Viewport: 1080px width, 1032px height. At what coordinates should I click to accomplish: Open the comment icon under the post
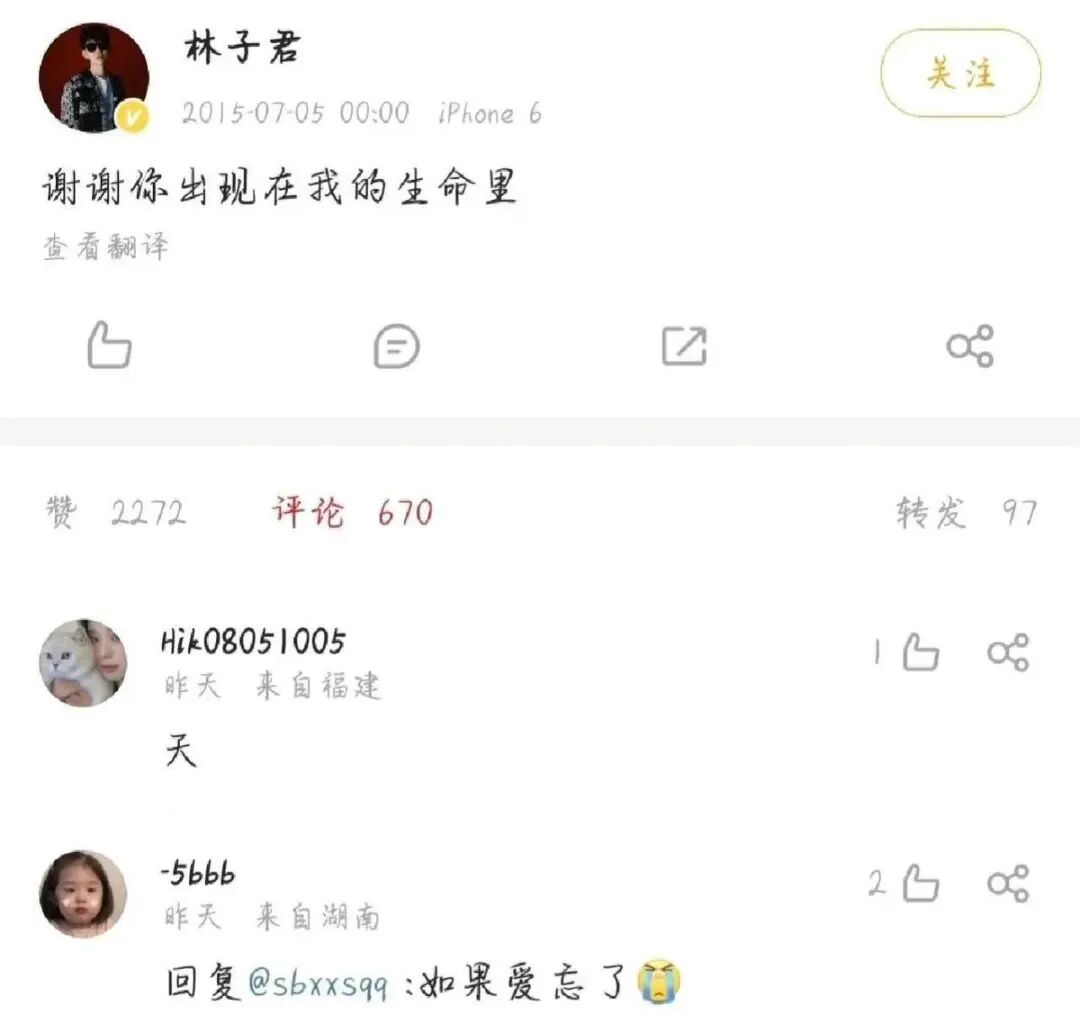(396, 347)
